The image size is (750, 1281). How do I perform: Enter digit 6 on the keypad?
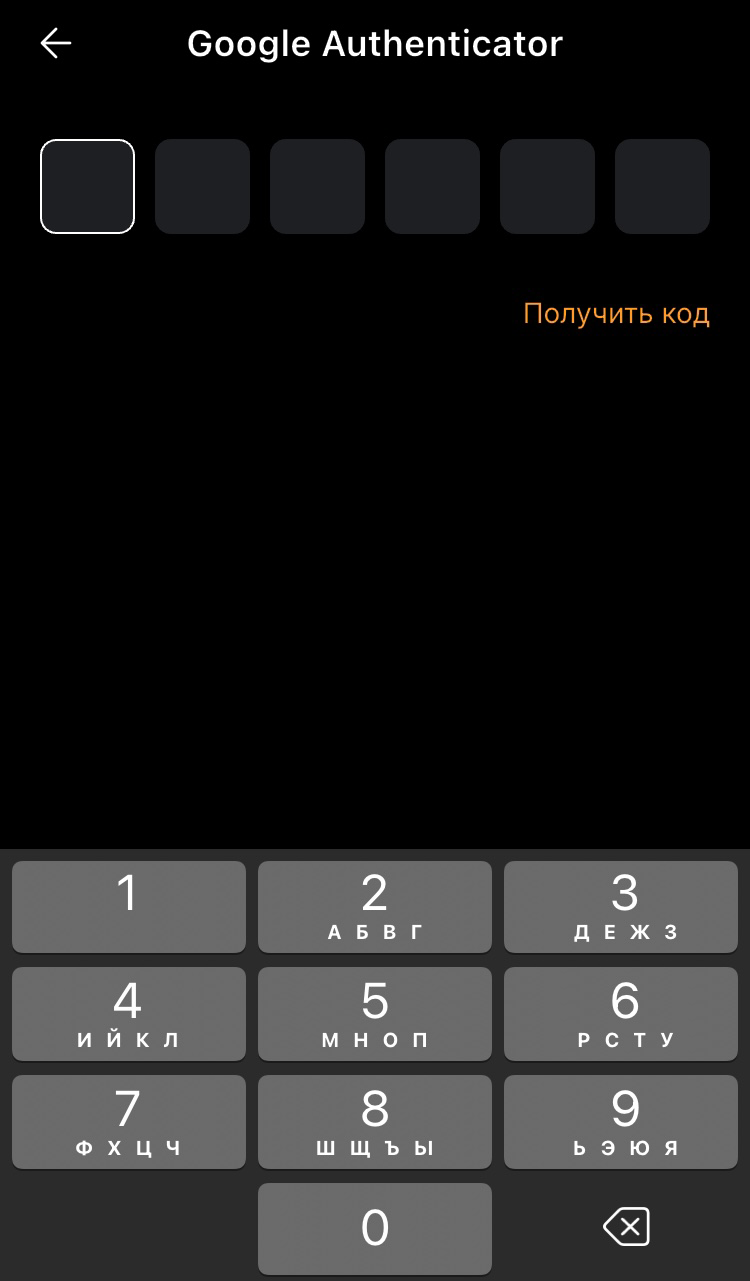click(621, 1013)
